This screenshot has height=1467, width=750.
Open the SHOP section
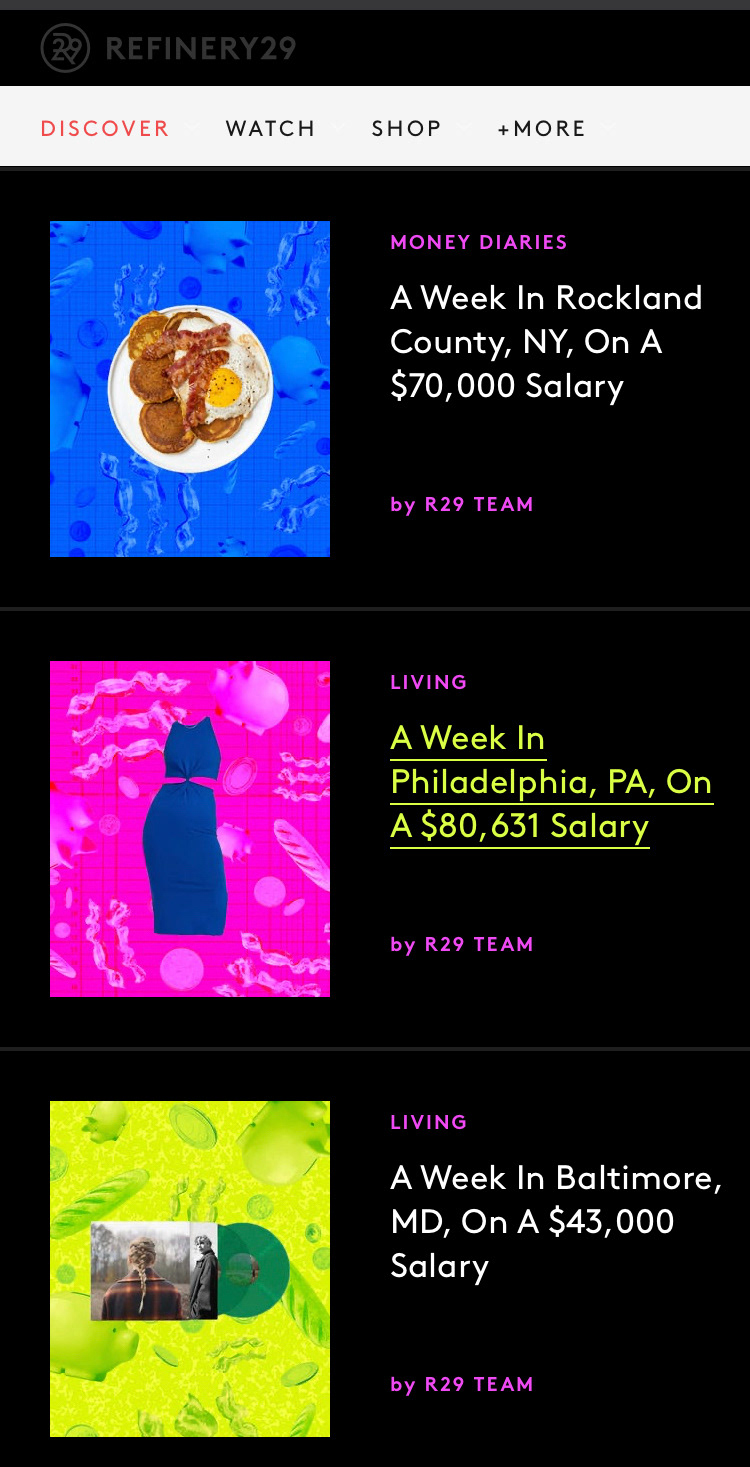[x=406, y=128]
